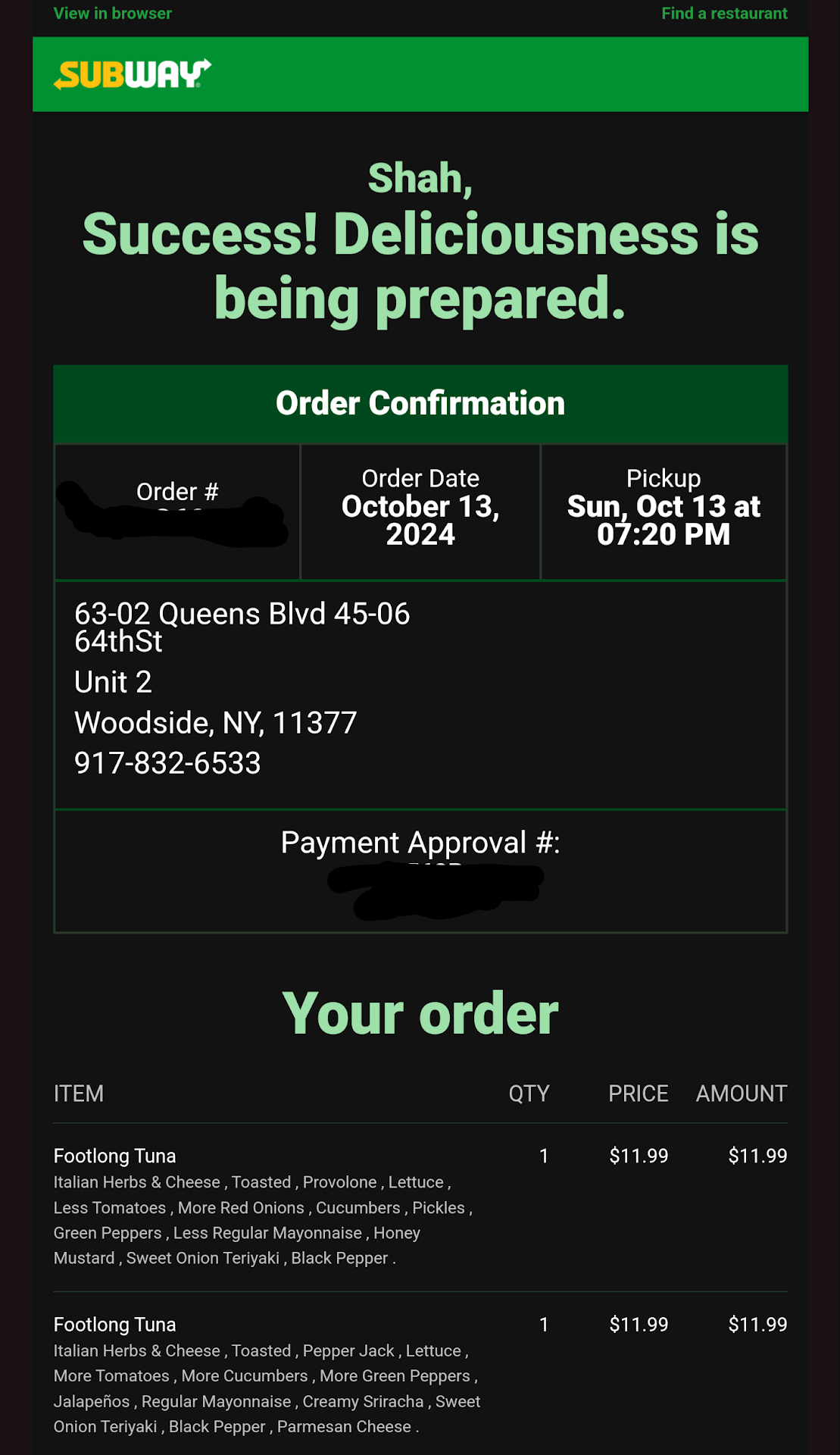
Task: Open the View in browser link
Action: tap(112, 14)
